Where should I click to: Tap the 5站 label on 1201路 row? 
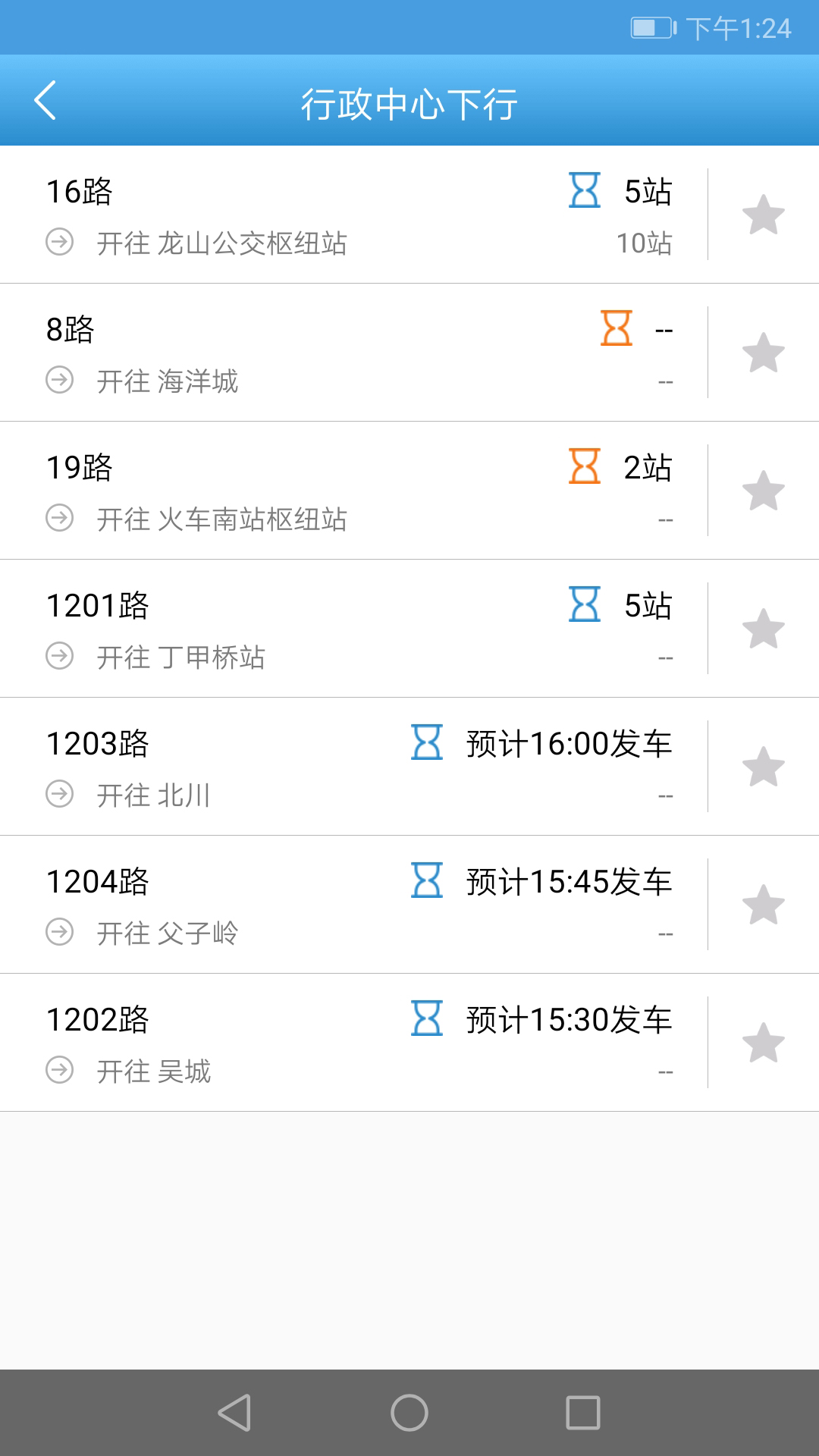tap(648, 606)
